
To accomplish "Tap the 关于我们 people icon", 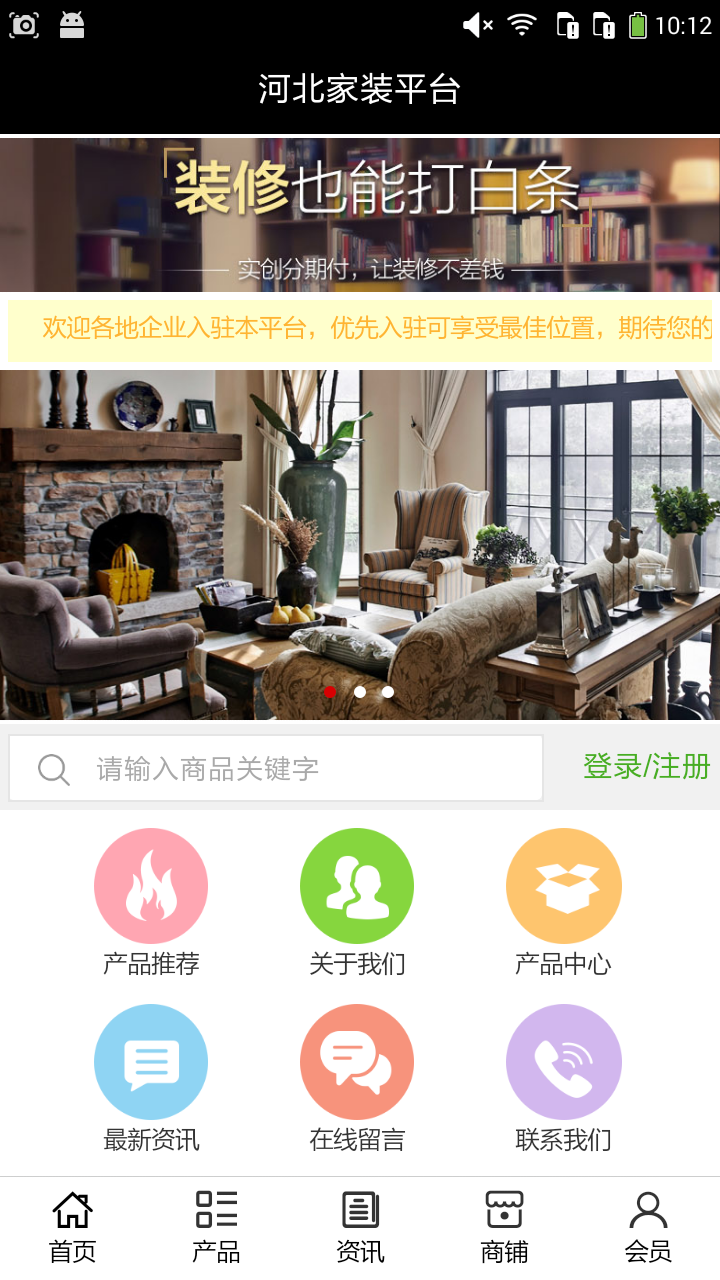I will 357,885.
